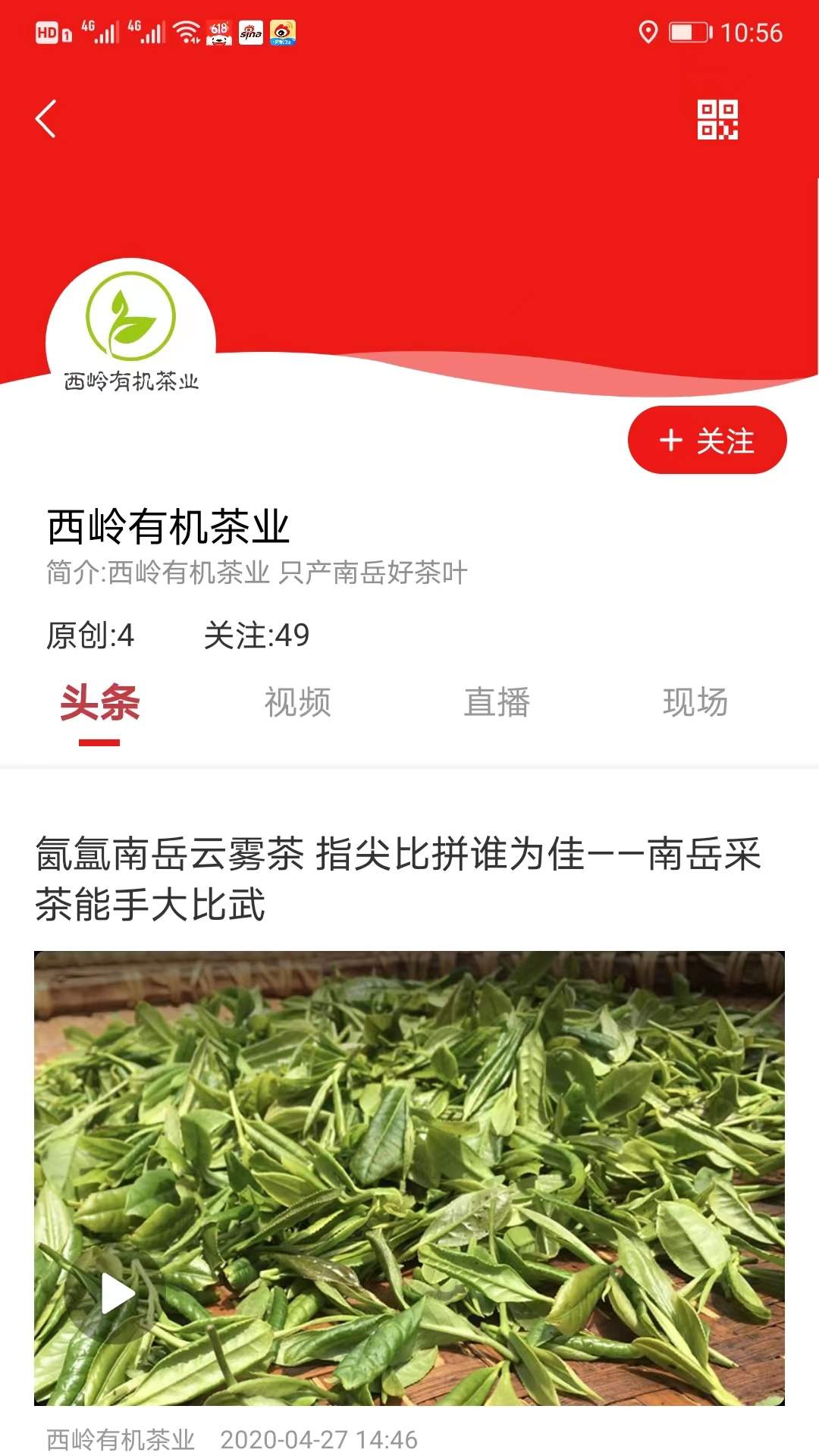Open the Sina notification icon in status bar

(x=252, y=33)
